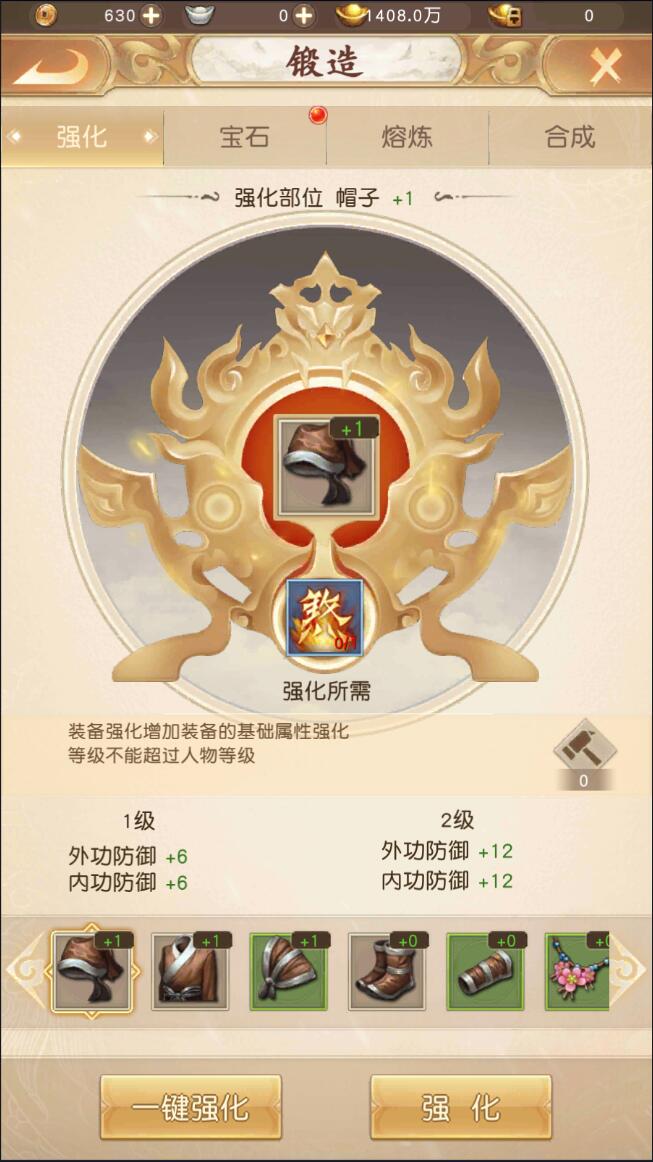Select the green belt equipment slot
The height and width of the screenshot is (1162, 653).
tap(289, 969)
